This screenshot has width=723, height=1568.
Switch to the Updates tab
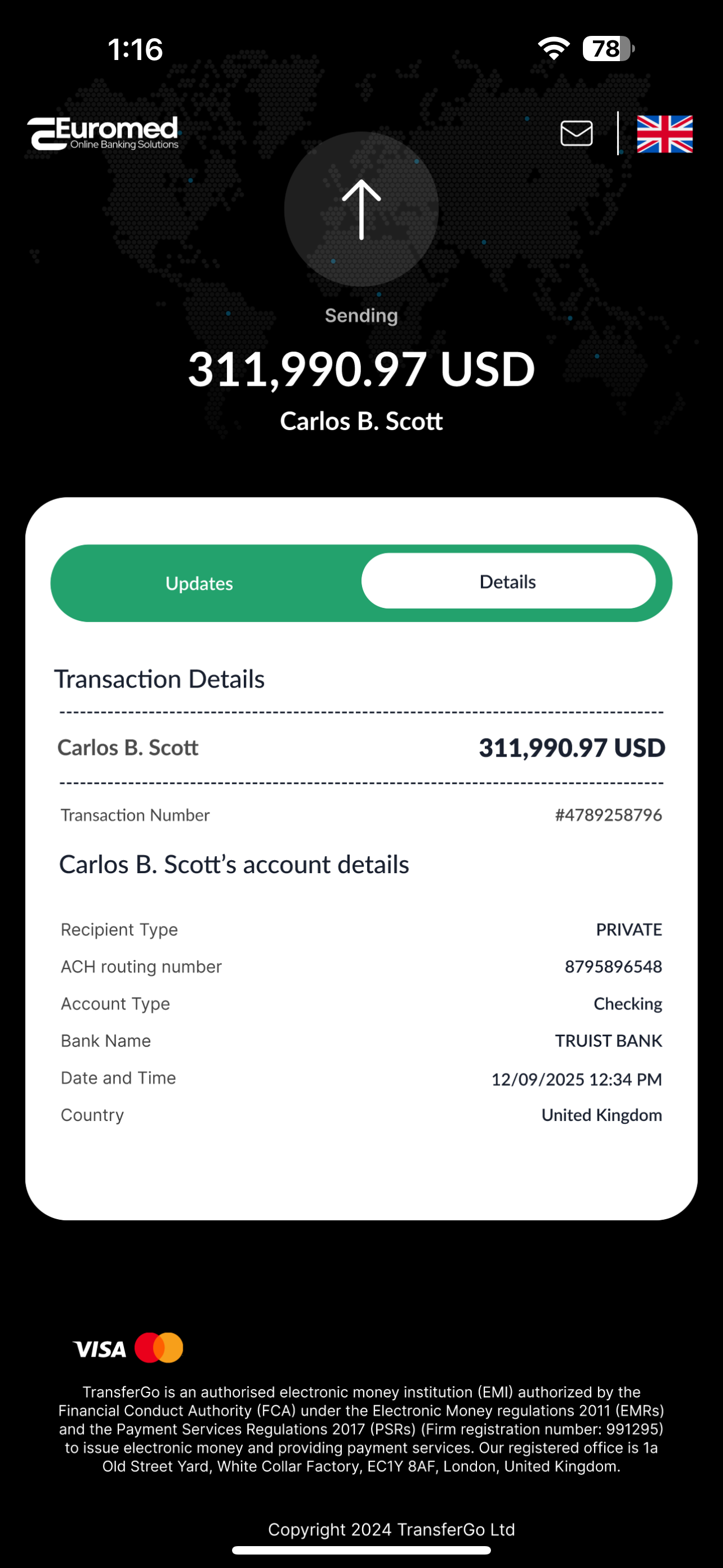click(x=200, y=583)
